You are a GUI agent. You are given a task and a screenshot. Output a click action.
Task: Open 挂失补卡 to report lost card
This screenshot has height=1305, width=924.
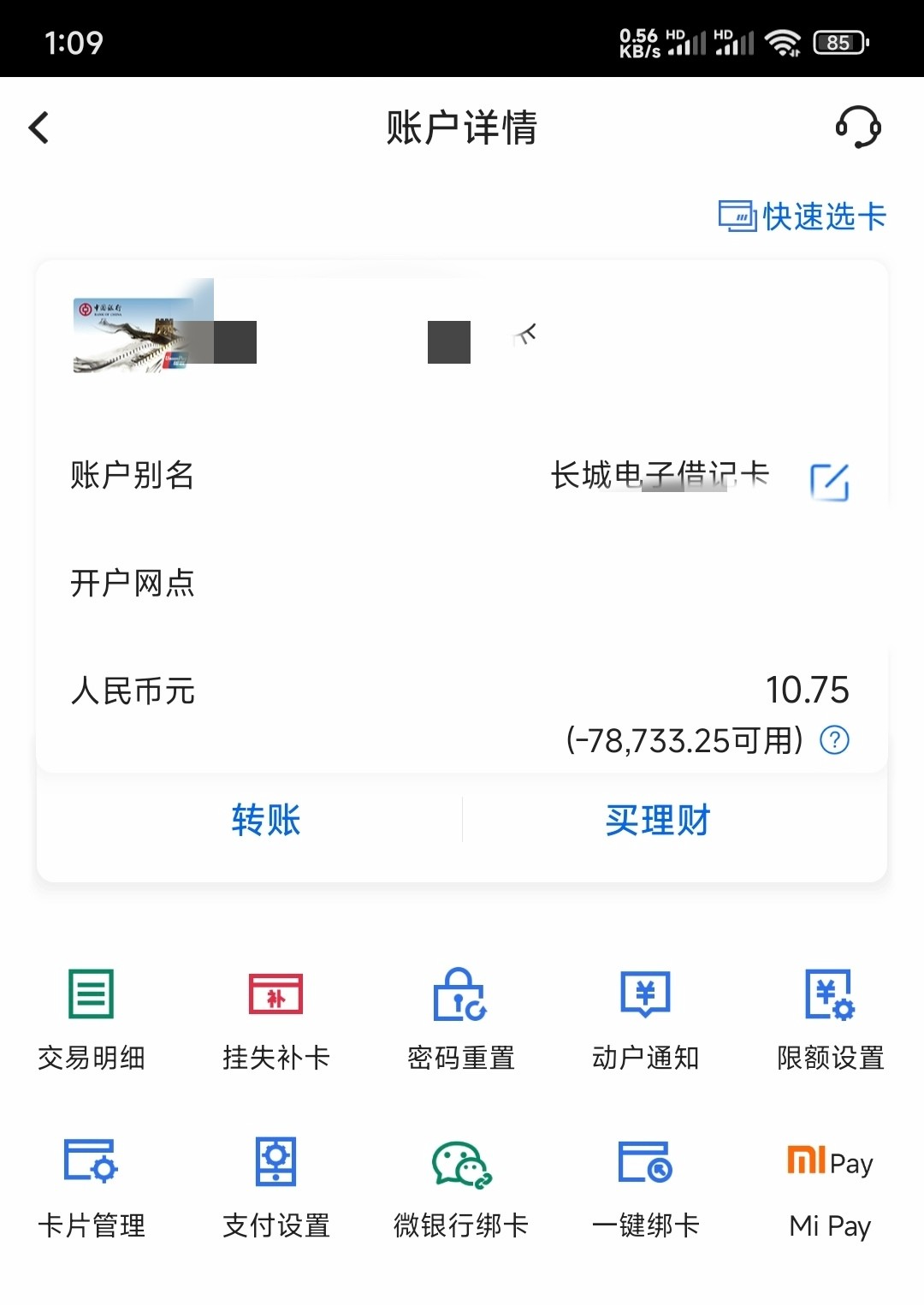(x=275, y=1019)
